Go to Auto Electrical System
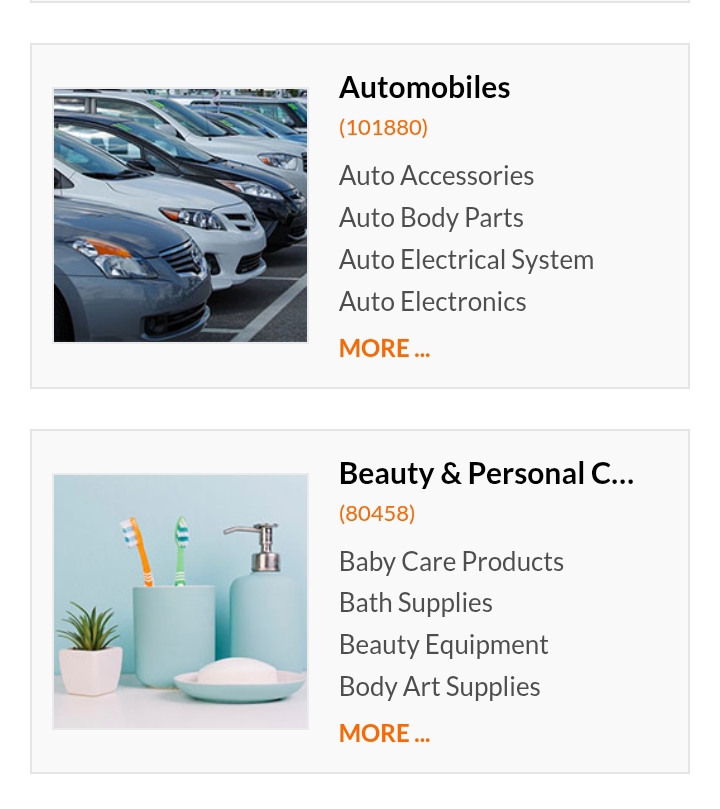Image resolution: width=720 pixels, height=809 pixels. point(466,260)
